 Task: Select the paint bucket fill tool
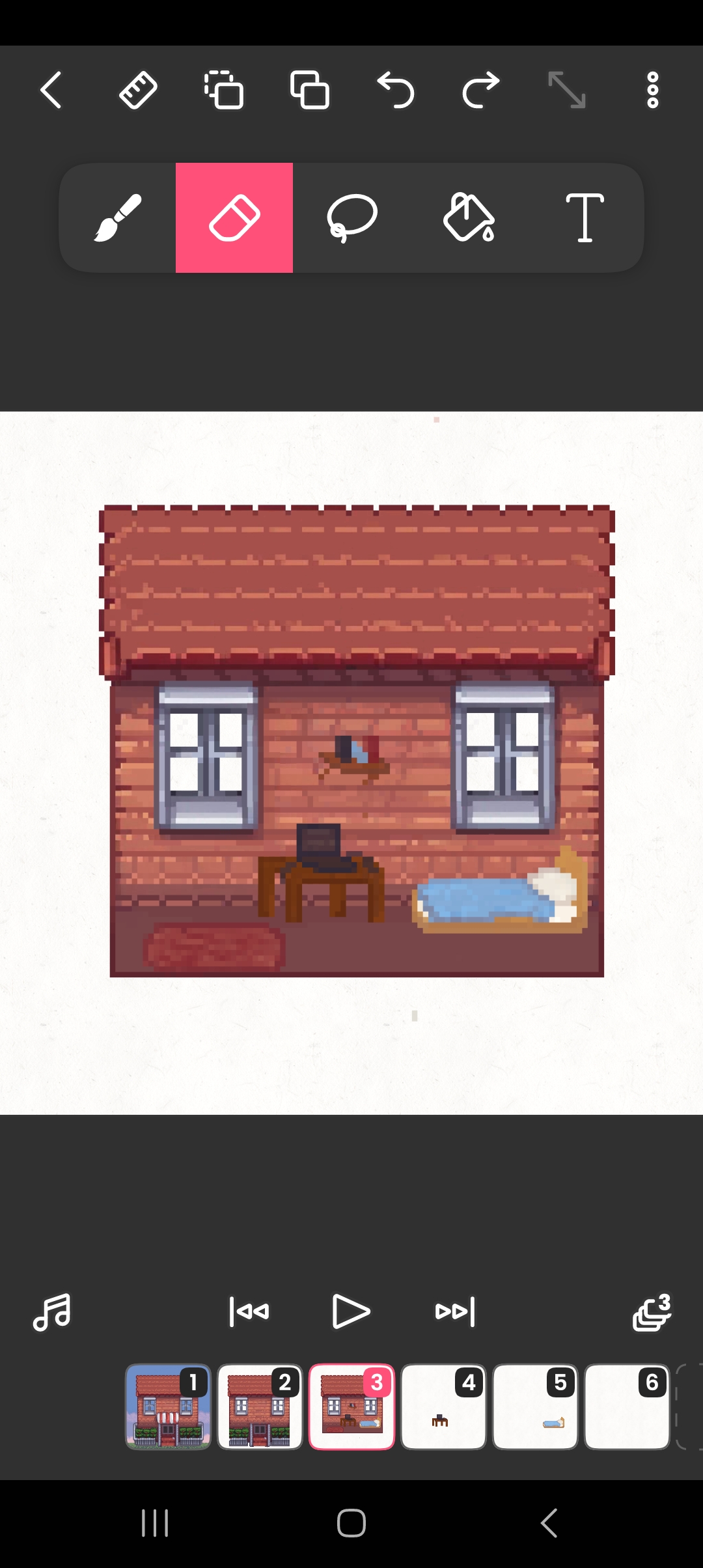(x=469, y=218)
